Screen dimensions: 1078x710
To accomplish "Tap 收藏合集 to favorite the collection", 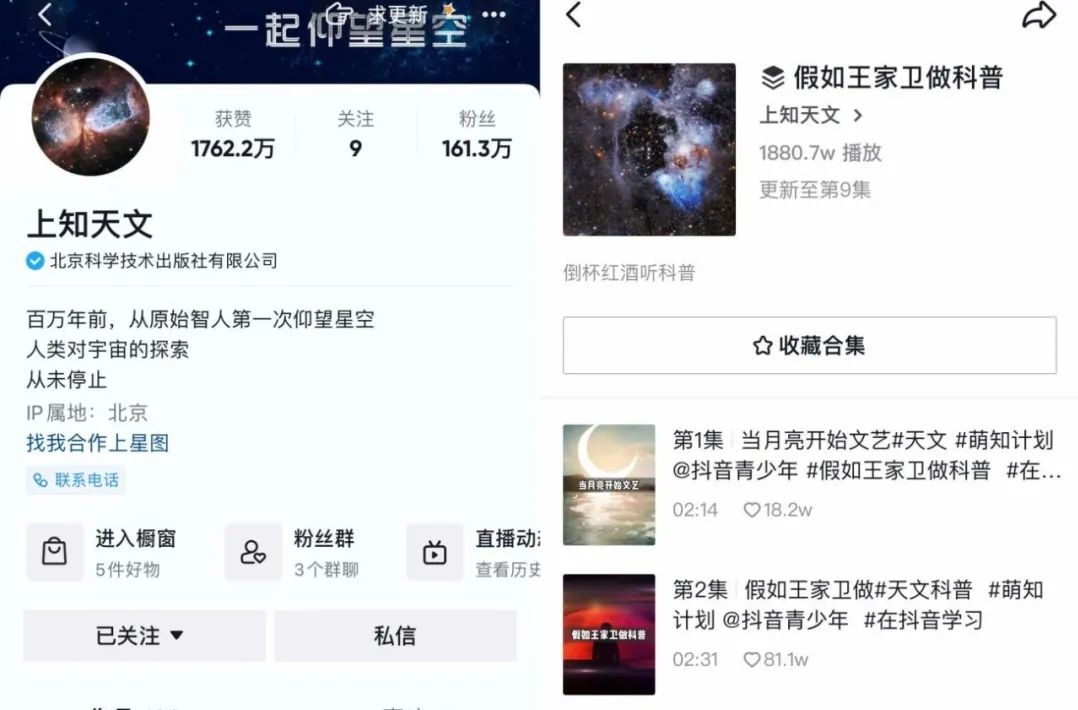I will [x=809, y=346].
